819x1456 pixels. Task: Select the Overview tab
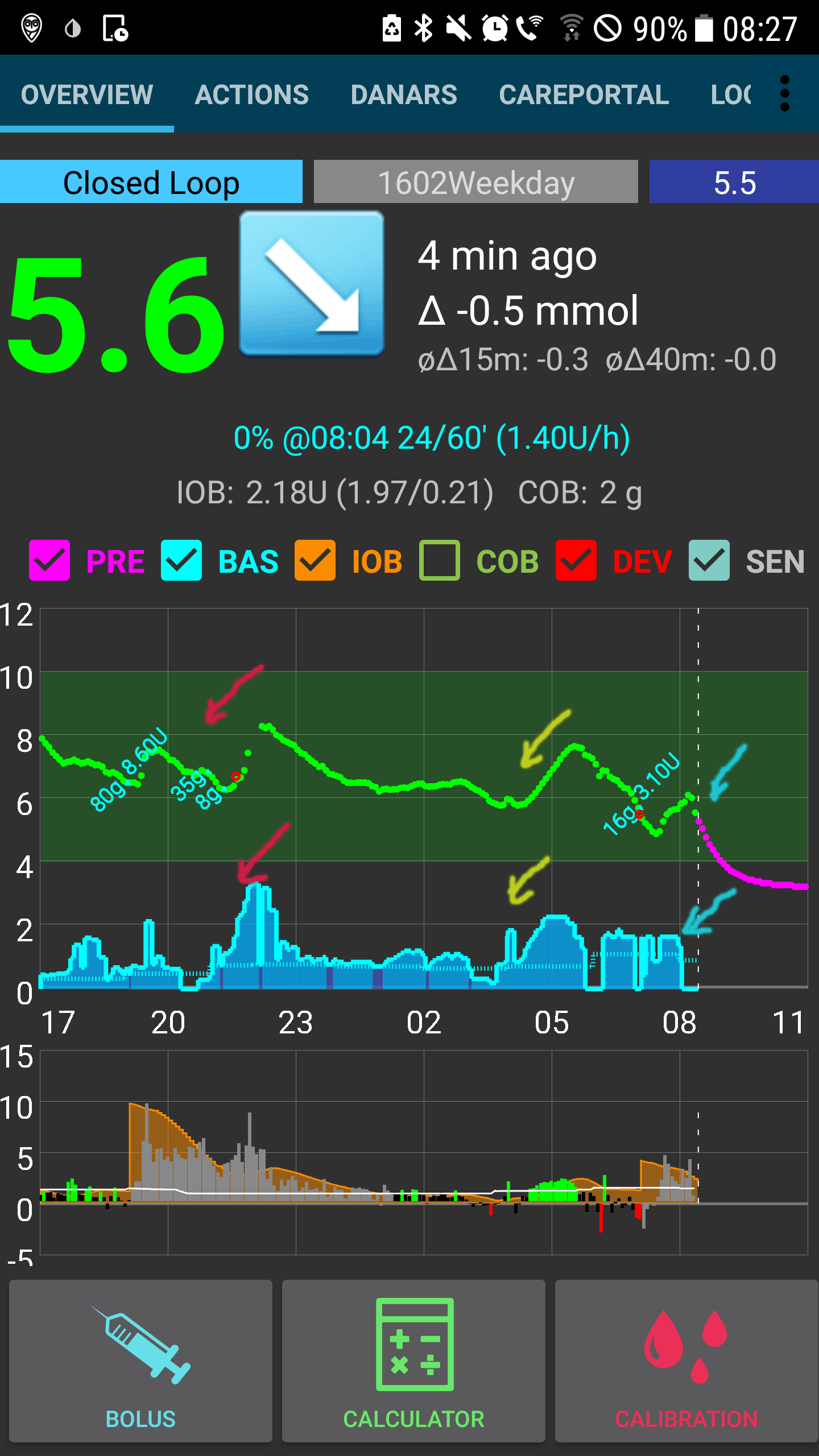[x=87, y=94]
